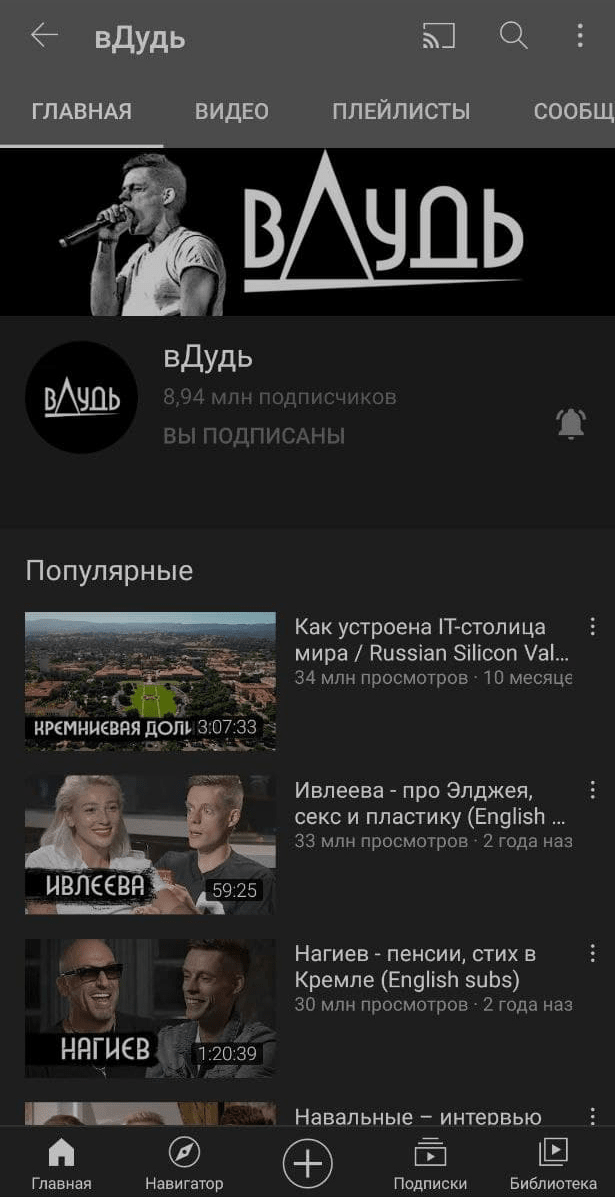Open the cast to device option
Screen dimensions: 615x1197
(x=438, y=37)
